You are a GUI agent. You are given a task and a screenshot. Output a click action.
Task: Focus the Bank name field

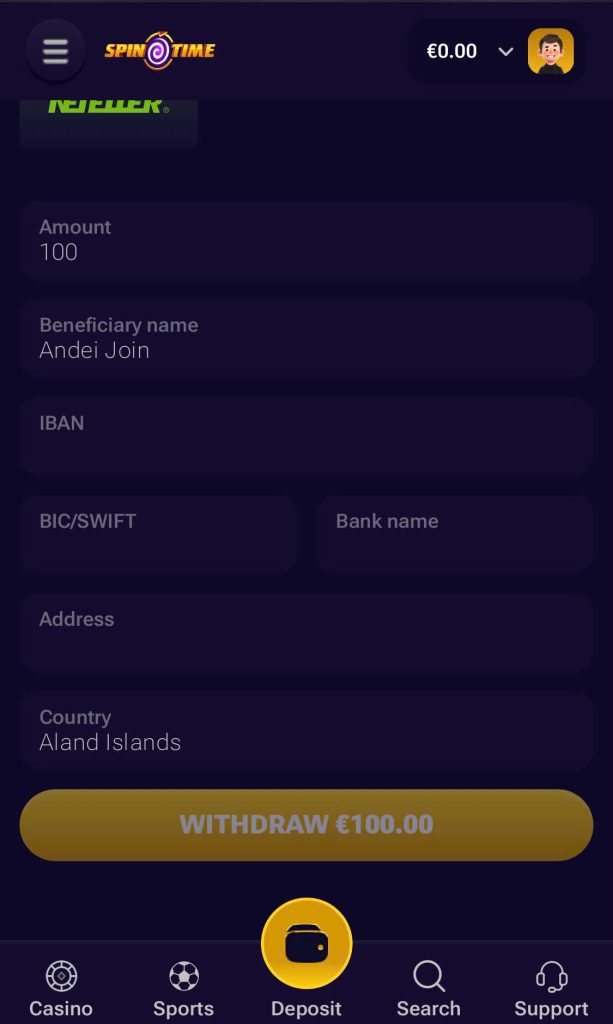(455, 534)
